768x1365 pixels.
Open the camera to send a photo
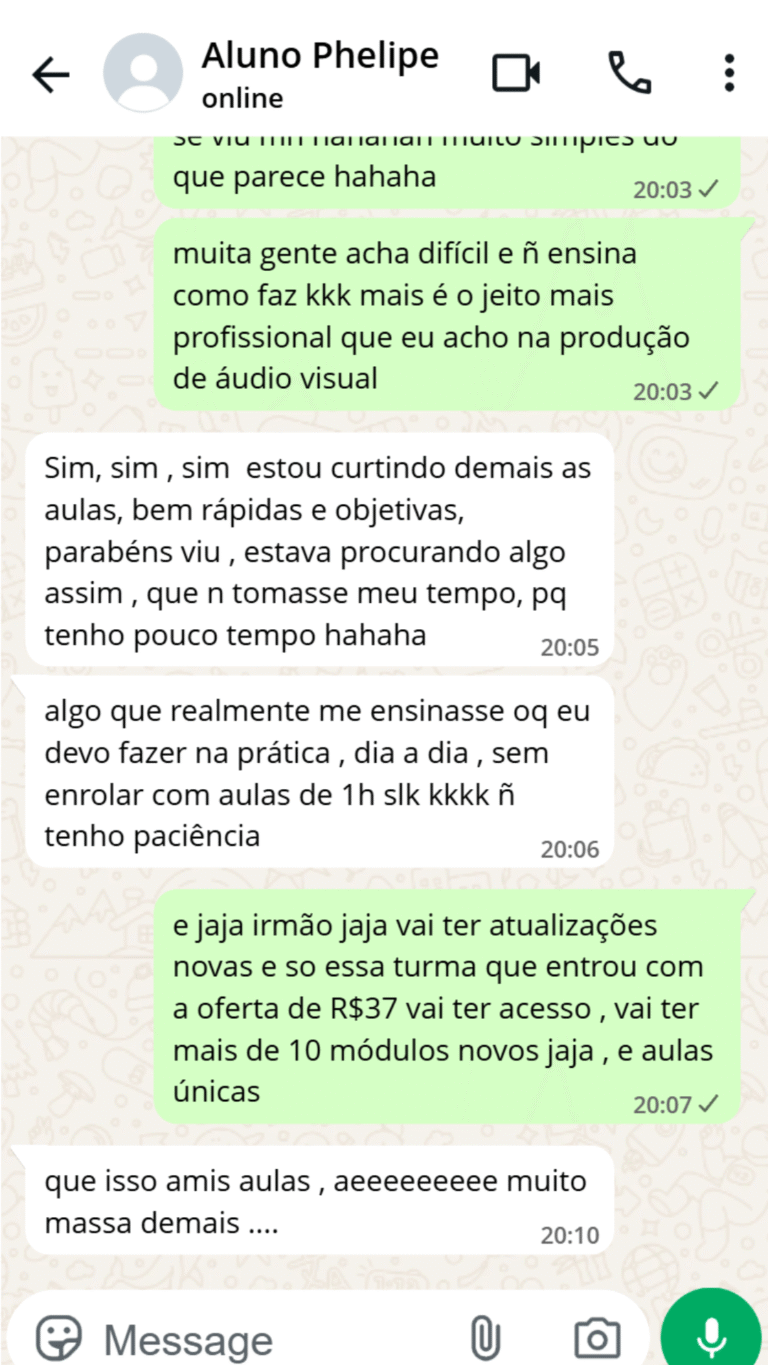pos(597,1338)
